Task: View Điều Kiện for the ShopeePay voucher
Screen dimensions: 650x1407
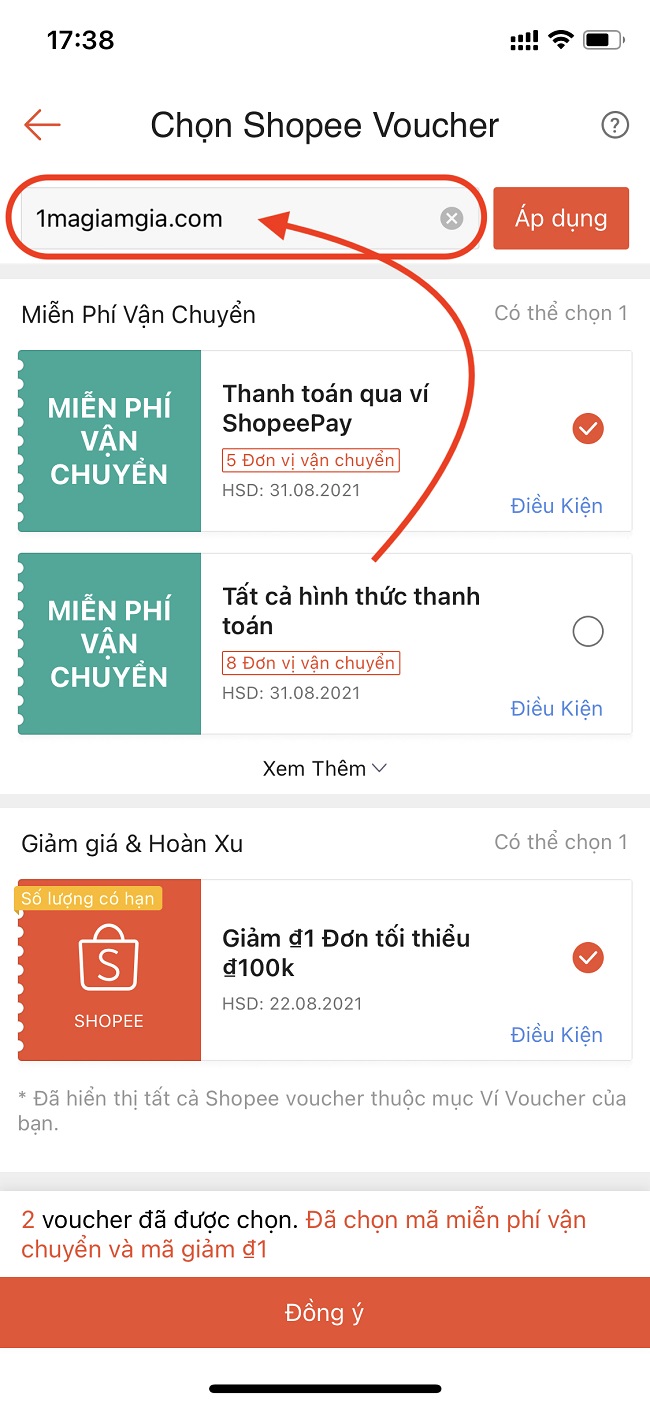Action: pos(556,506)
